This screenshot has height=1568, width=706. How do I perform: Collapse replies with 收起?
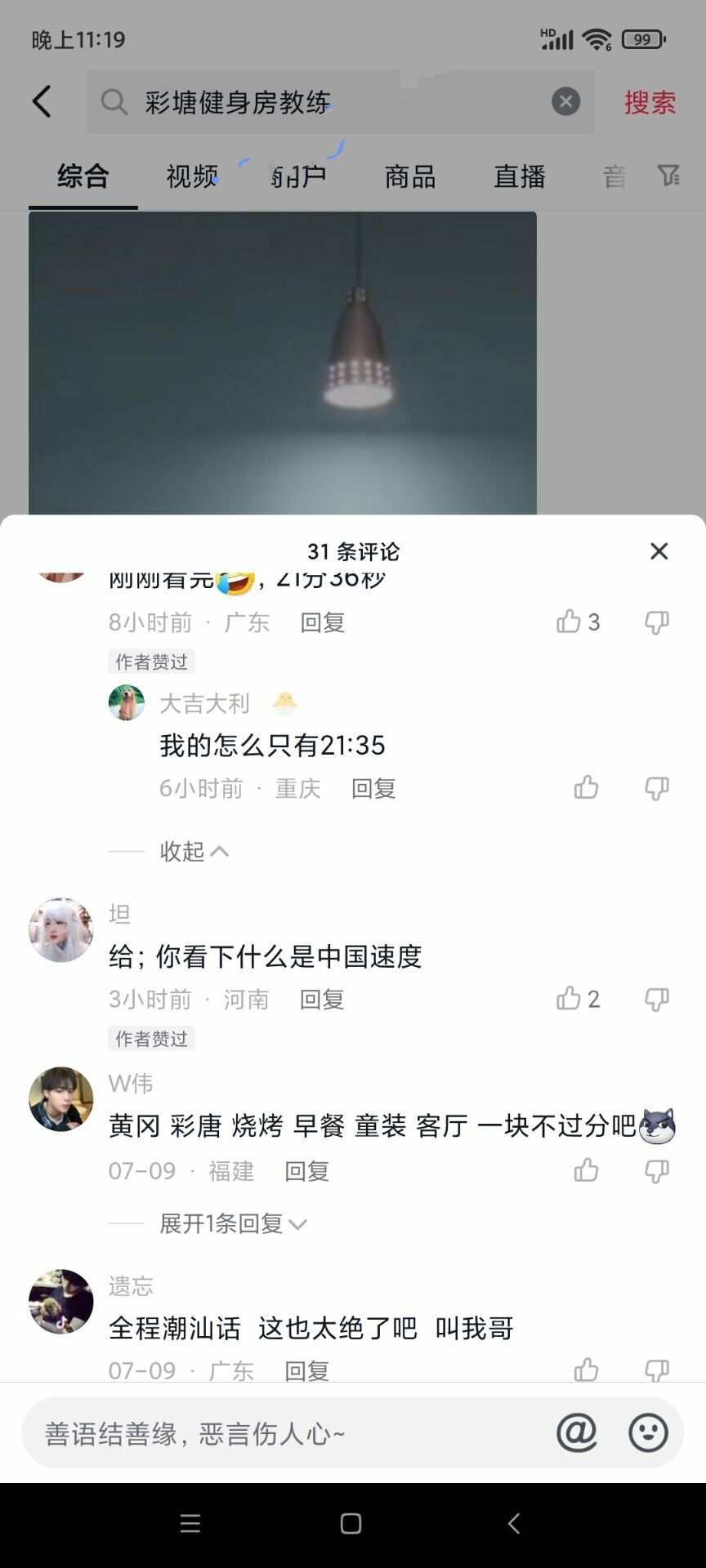tap(194, 852)
